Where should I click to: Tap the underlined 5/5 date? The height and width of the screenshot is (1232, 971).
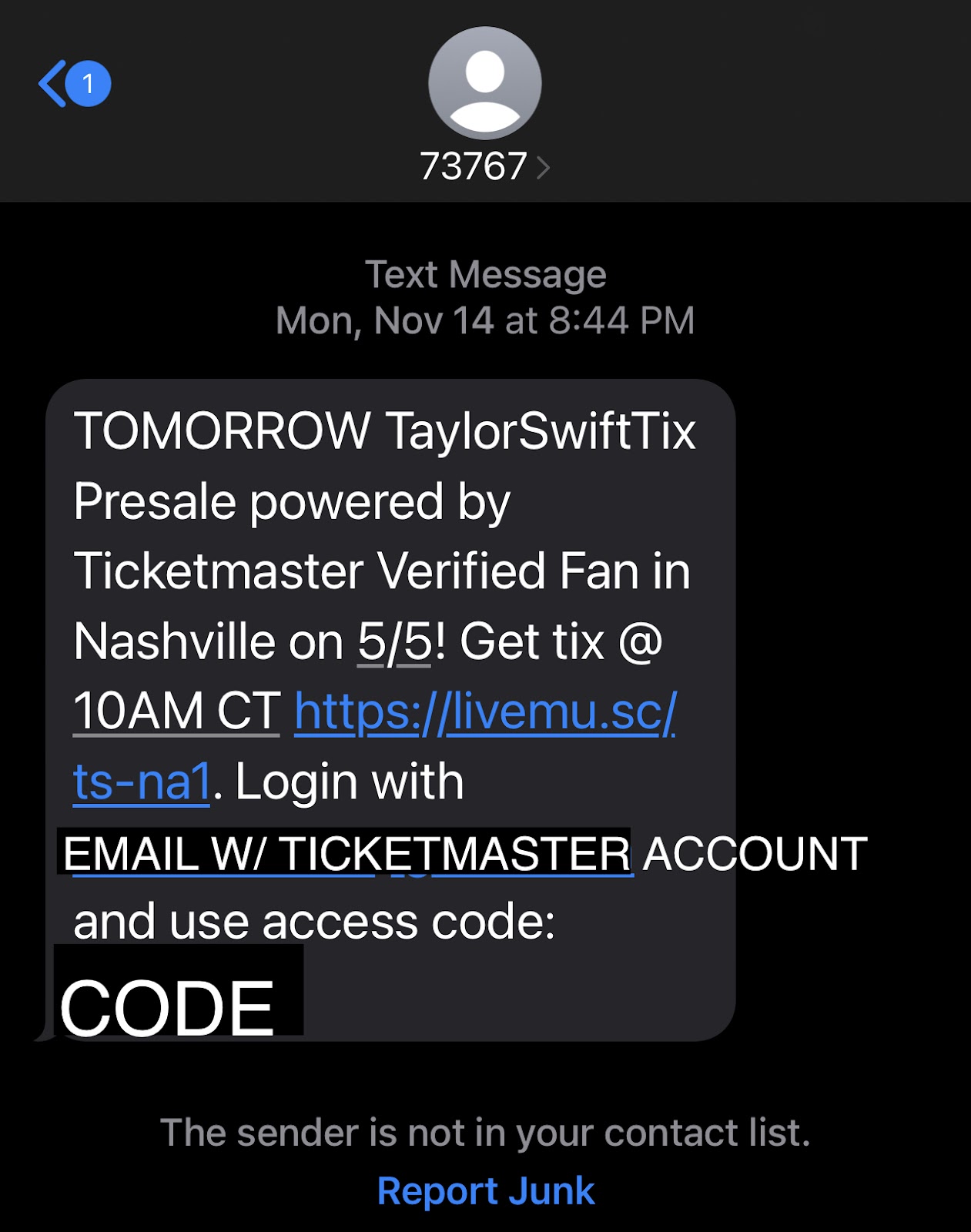[394, 641]
